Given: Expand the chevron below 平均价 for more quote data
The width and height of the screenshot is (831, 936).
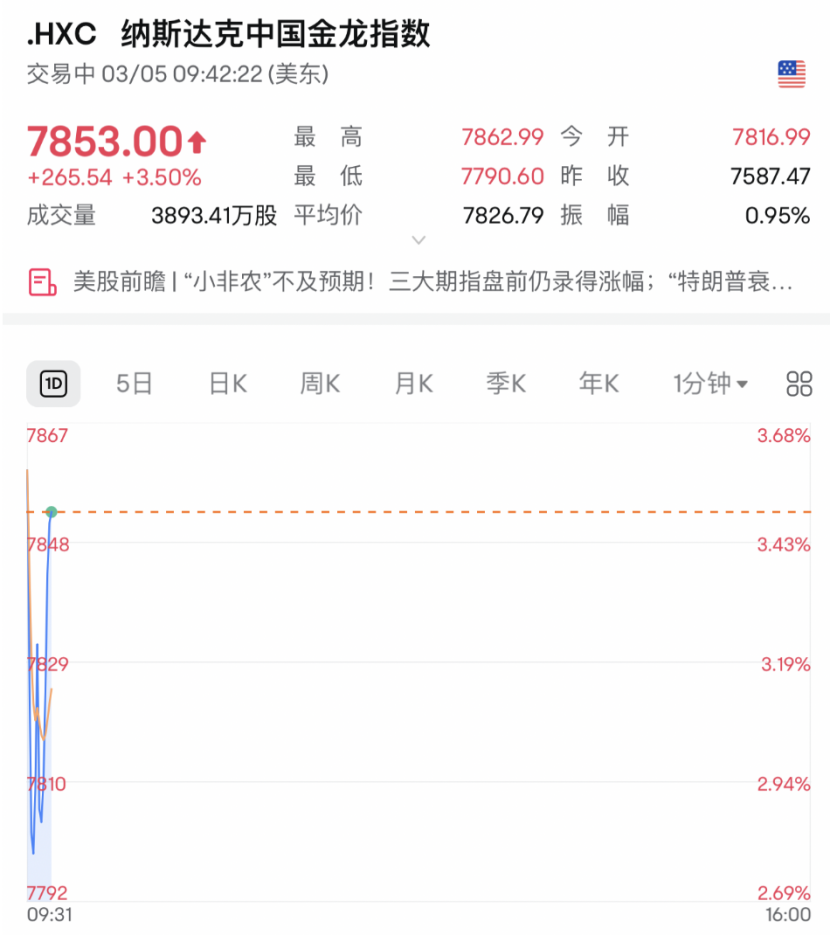Looking at the screenshot, I should tap(418, 240).
